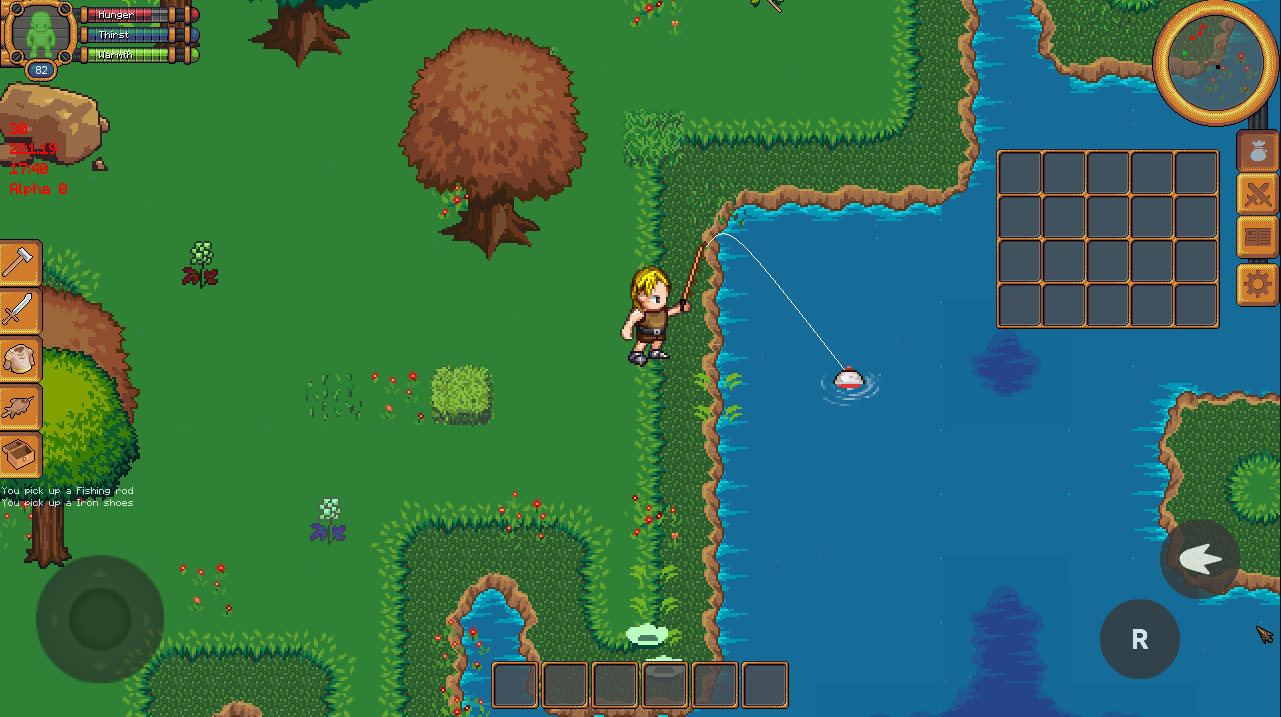Open the open-chest storage menu
This screenshot has width=1281, height=717.
(20, 455)
